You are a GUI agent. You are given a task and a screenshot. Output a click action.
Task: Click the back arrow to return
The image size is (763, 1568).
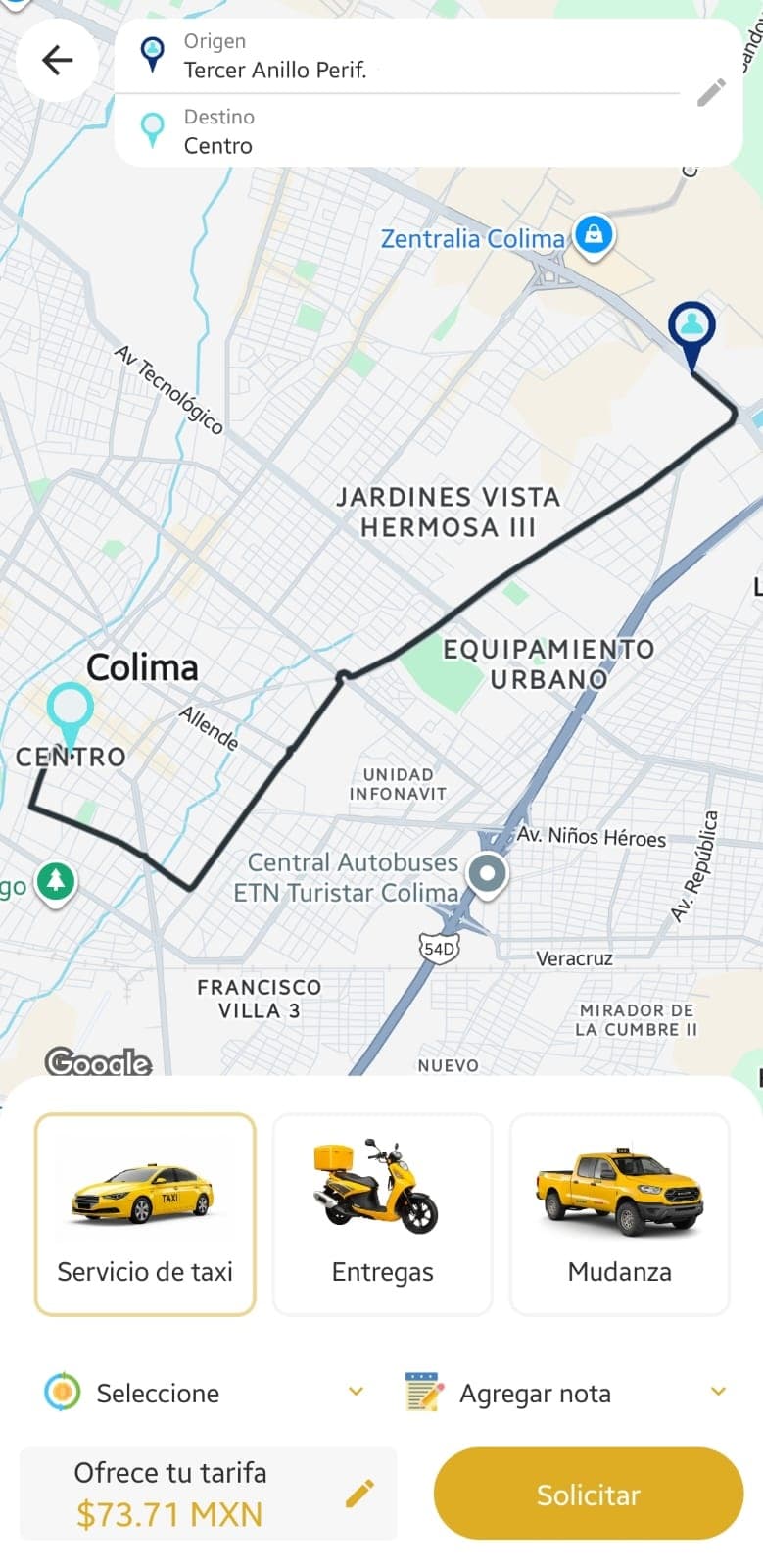[57, 60]
